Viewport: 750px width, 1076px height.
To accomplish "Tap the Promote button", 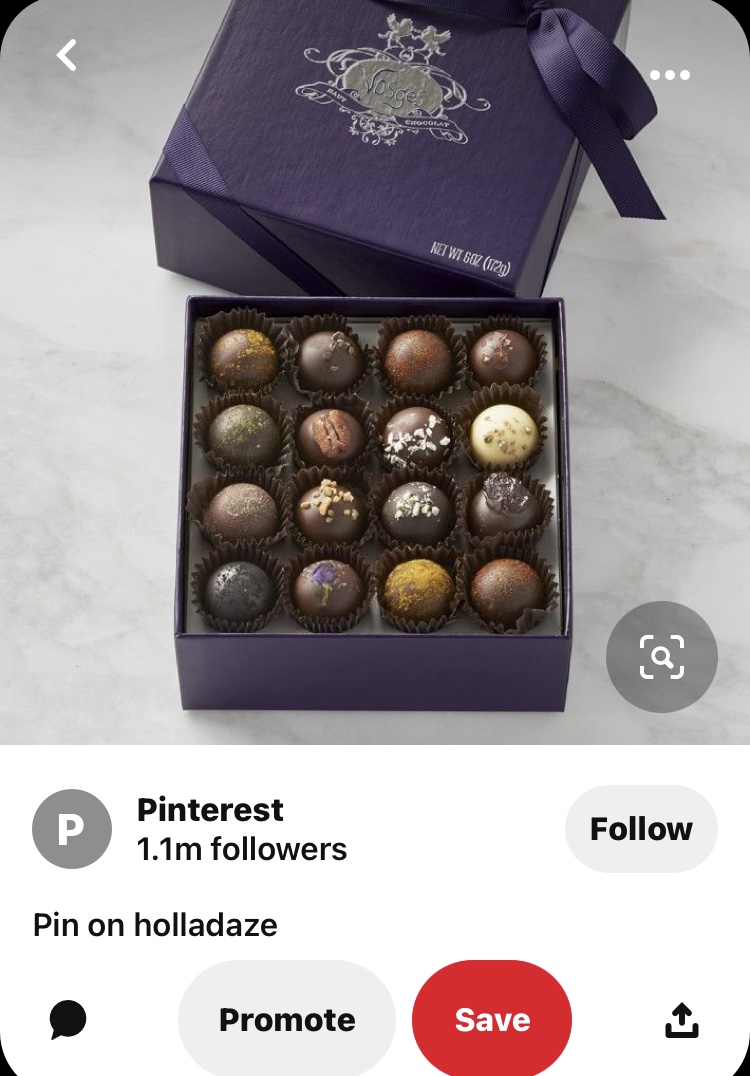I will [x=287, y=1020].
